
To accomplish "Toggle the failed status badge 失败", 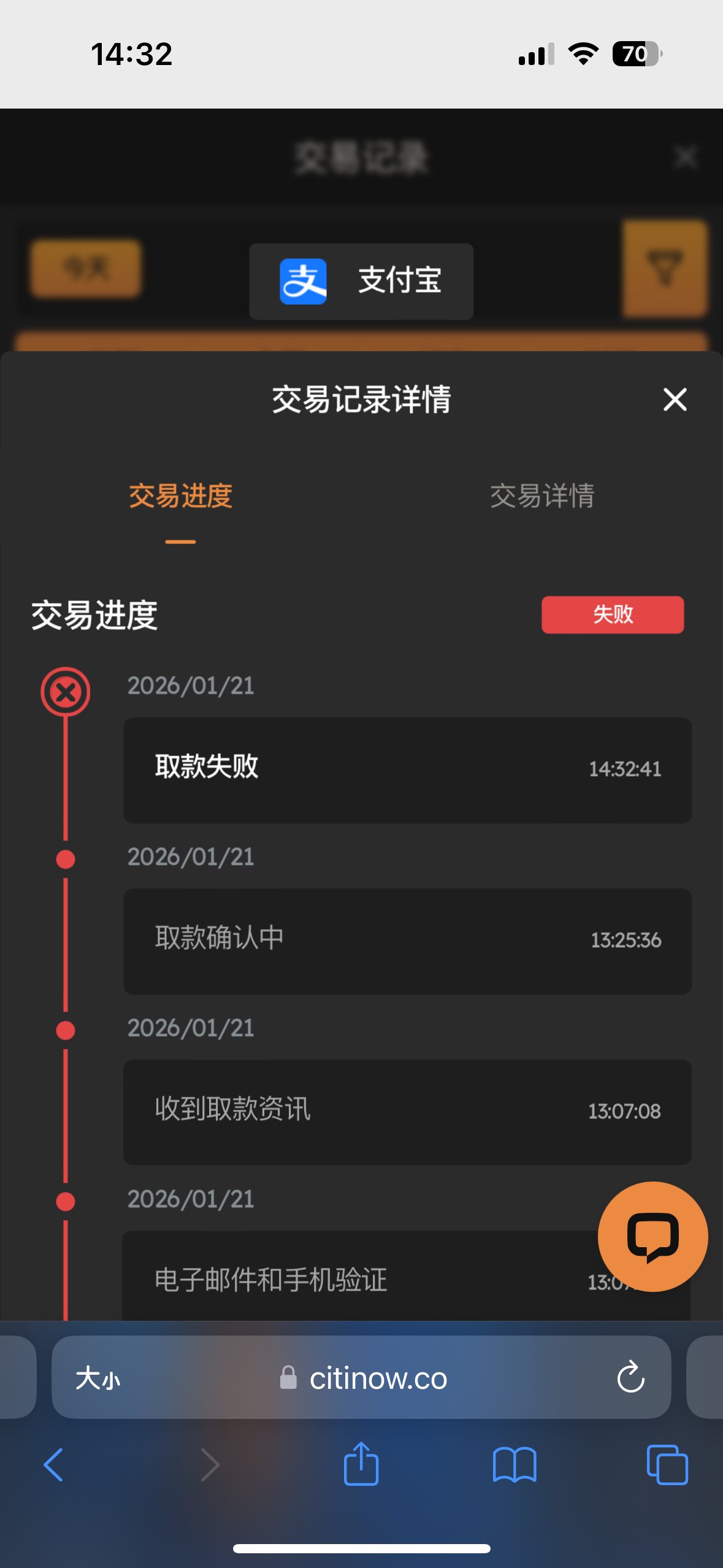I will tap(611, 615).
